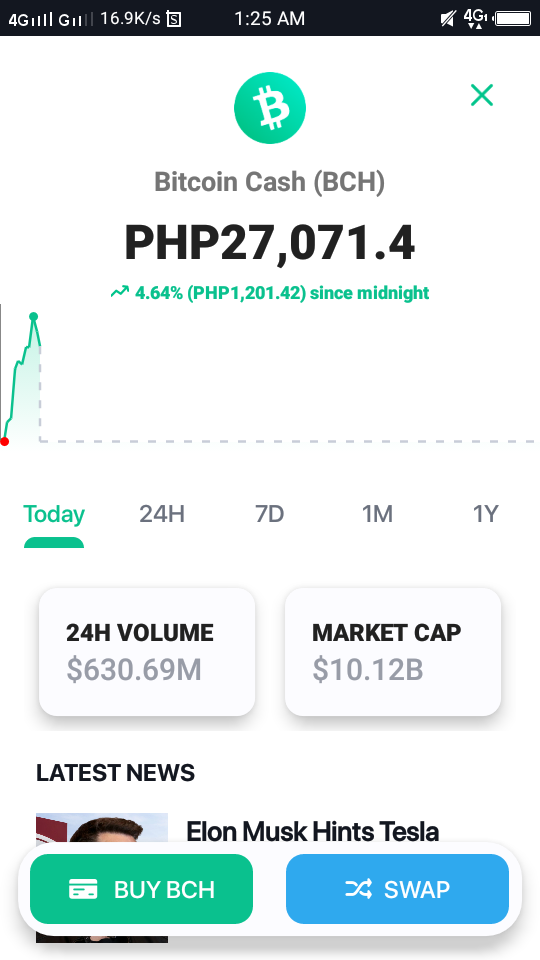View the 1Y price chart
Screen dimensions: 540x960
pos(486,514)
